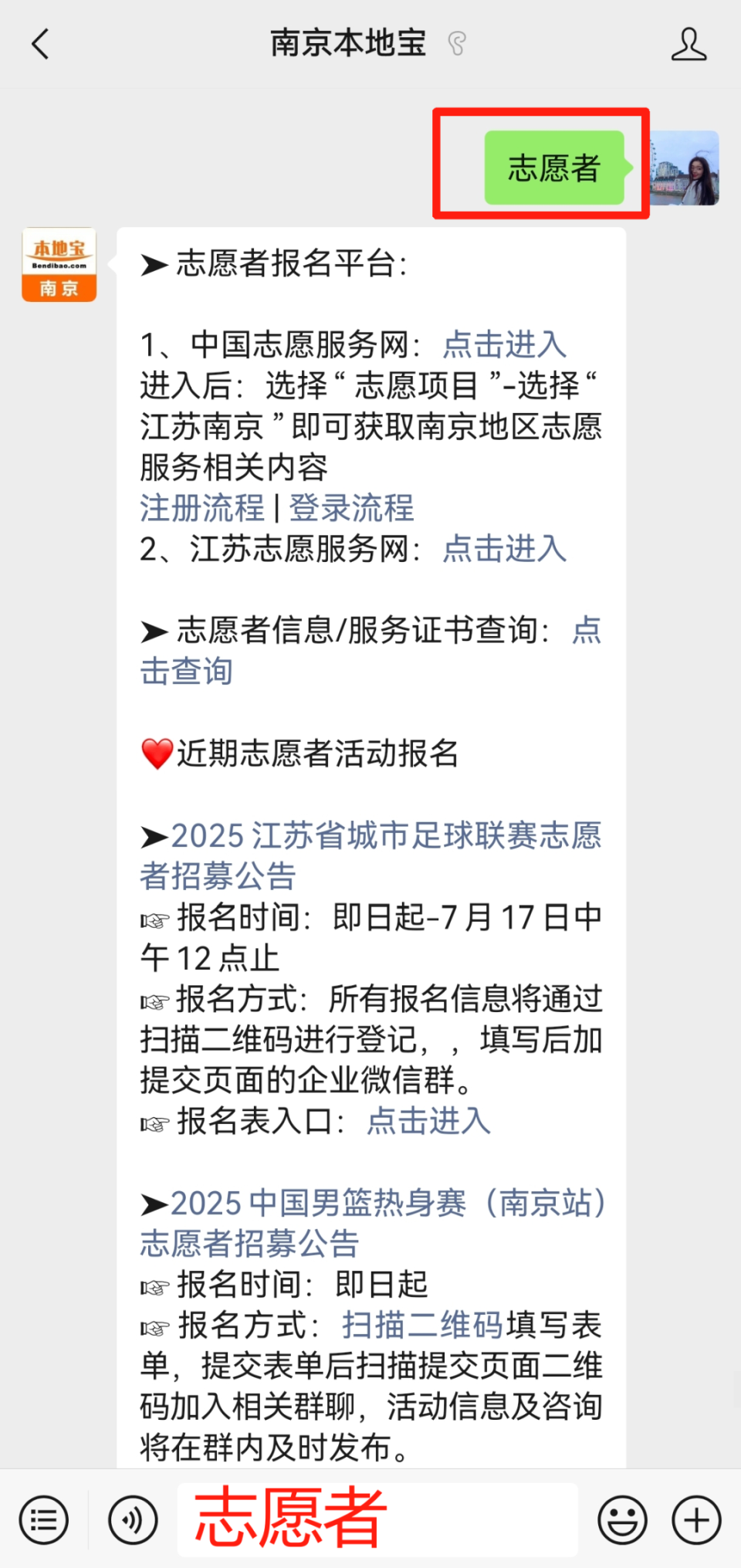Go back using the top-left arrow
741x1568 pixels.
[40, 44]
